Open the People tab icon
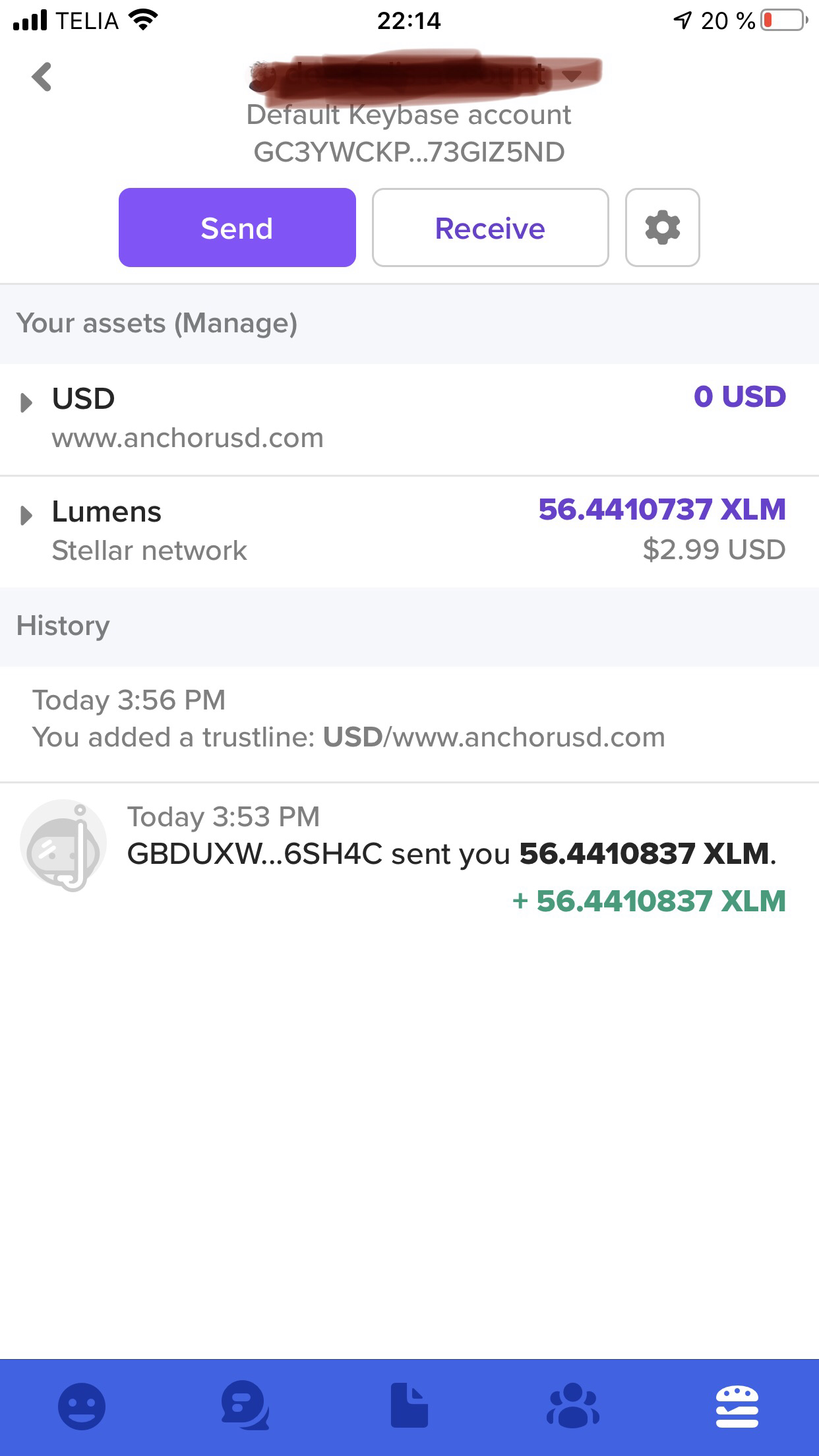The width and height of the screenshot is (819, 1456). coord(82,1405)
